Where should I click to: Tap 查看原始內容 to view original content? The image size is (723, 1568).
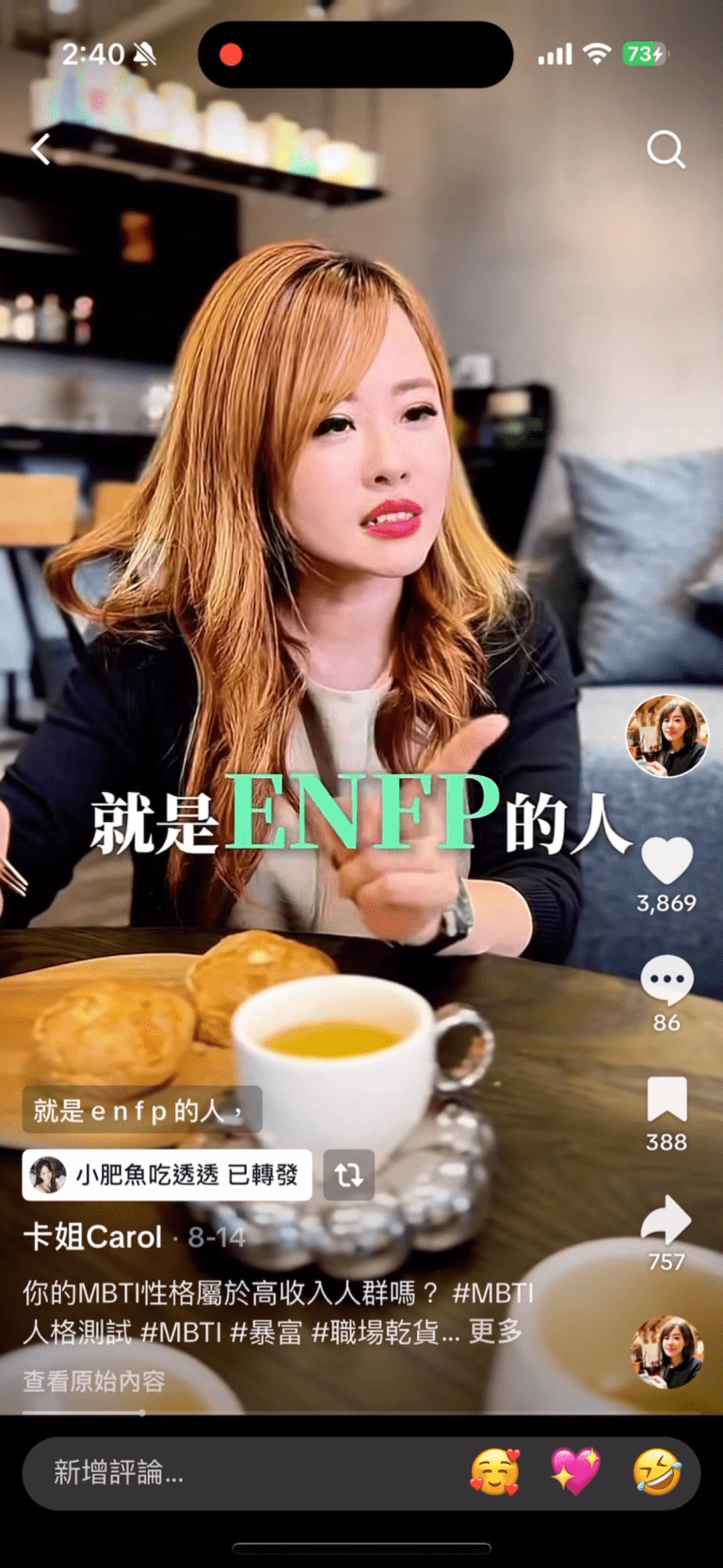point(94,1382)
